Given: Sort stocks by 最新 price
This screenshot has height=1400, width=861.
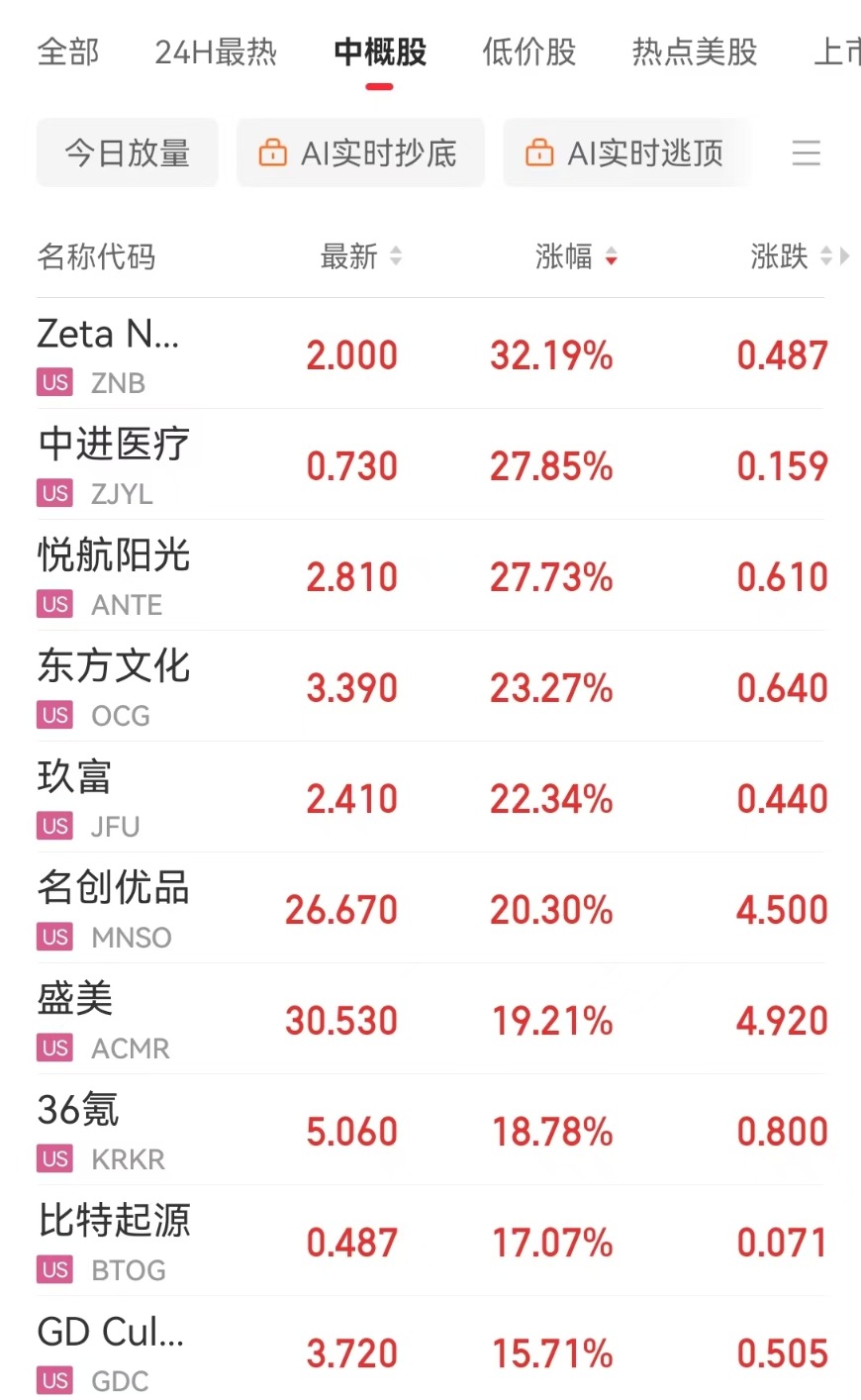Looking at the screenshot, I should (x=360, y=256).
